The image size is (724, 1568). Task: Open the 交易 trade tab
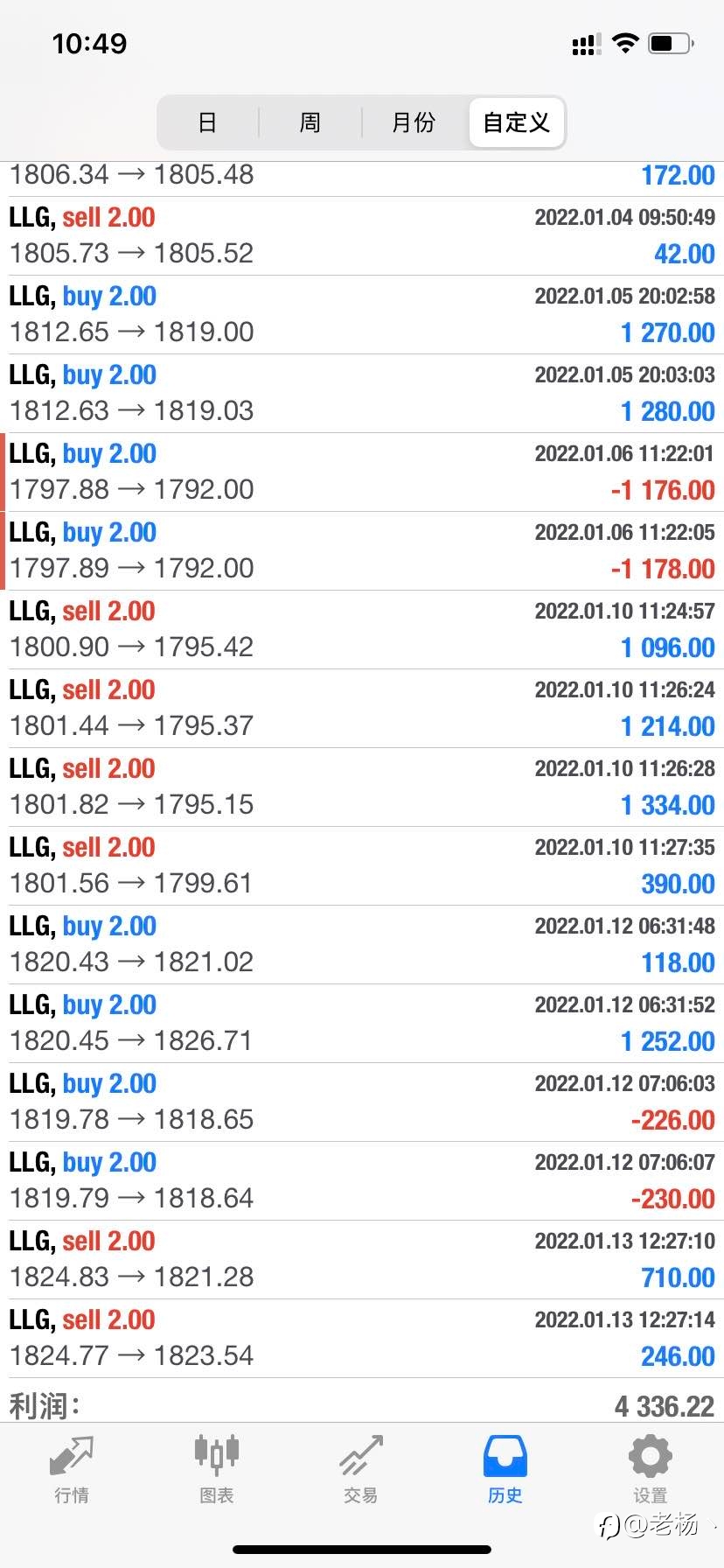click(x=361, y=1470)
